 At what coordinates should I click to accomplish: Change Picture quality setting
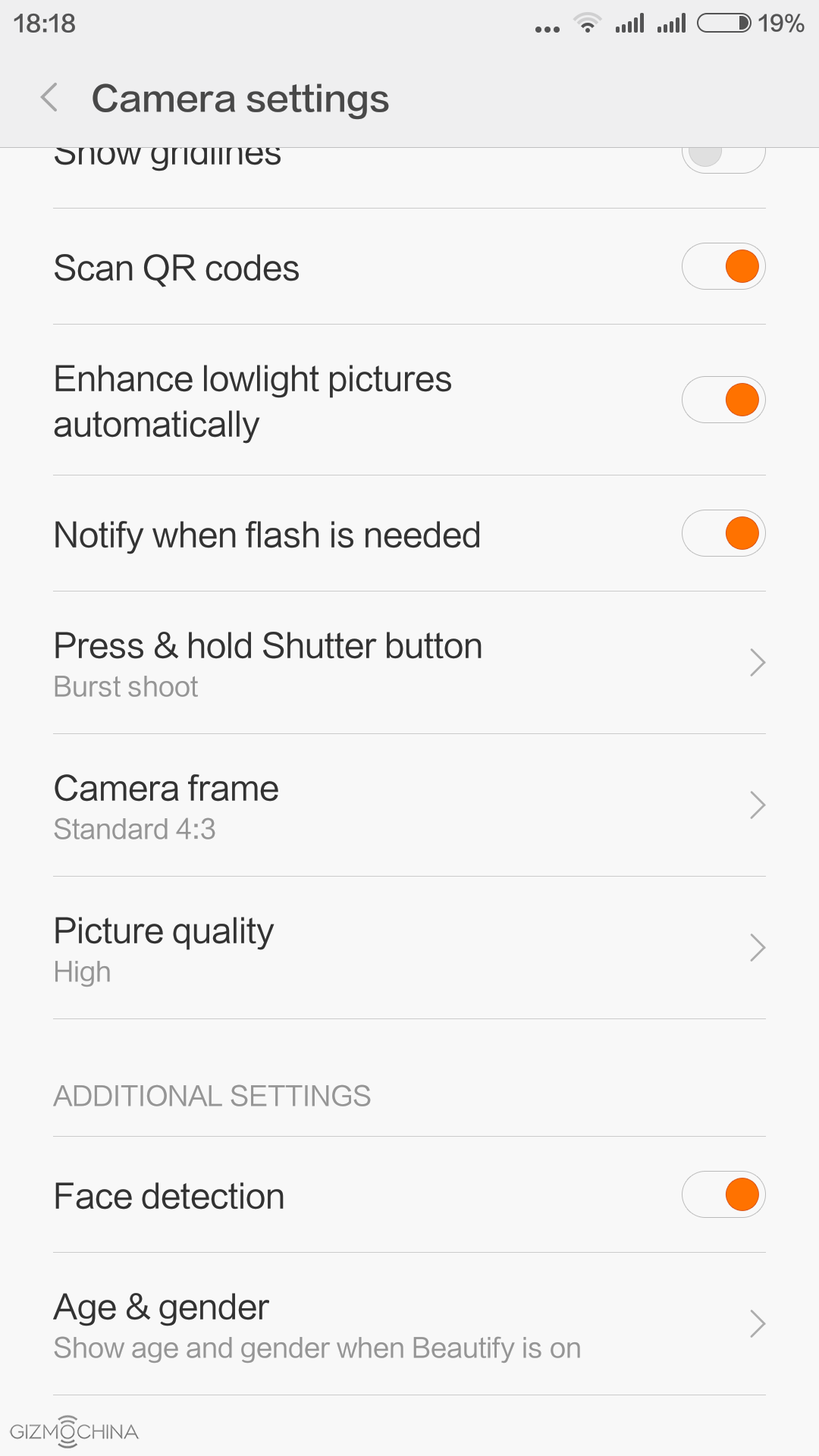(409, 948)
